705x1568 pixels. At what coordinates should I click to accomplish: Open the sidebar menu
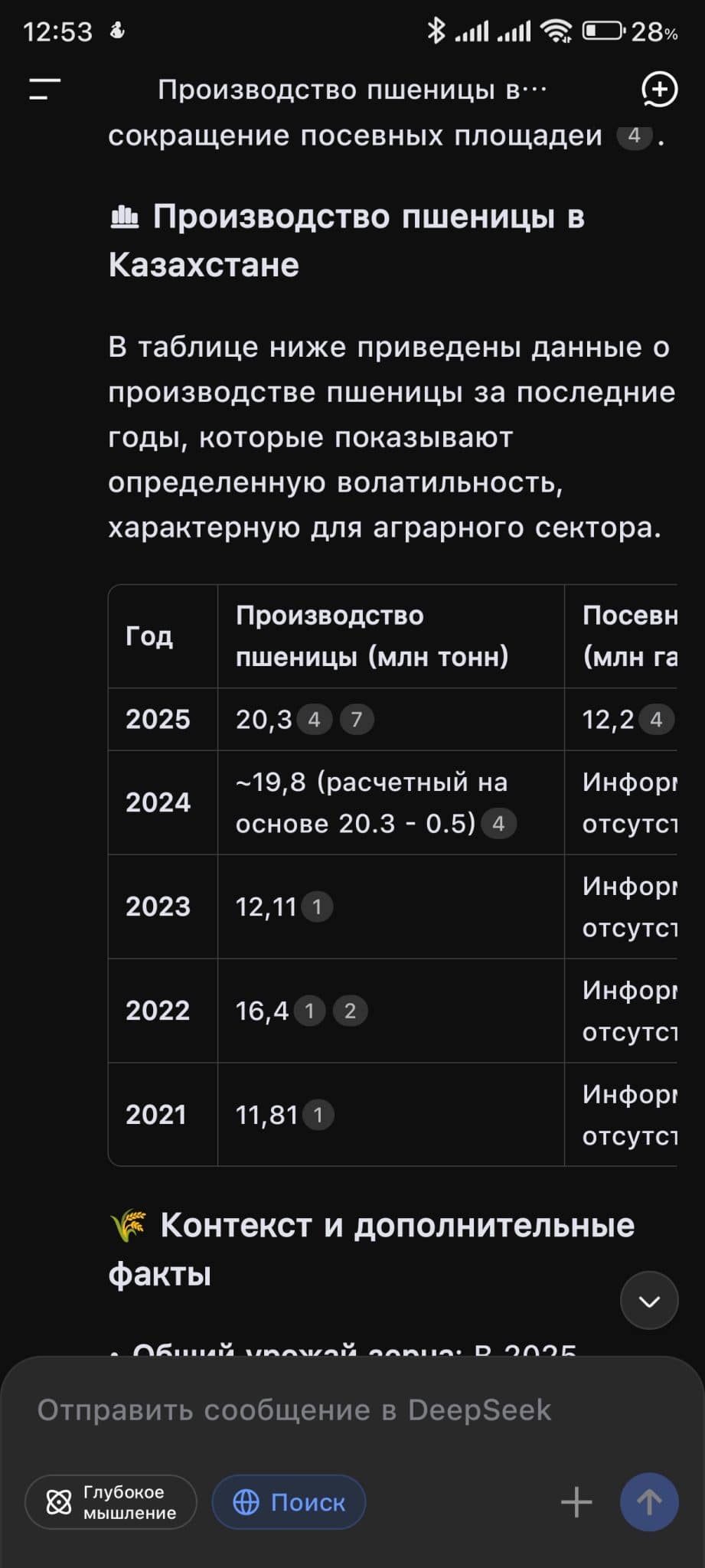point(44,89)
